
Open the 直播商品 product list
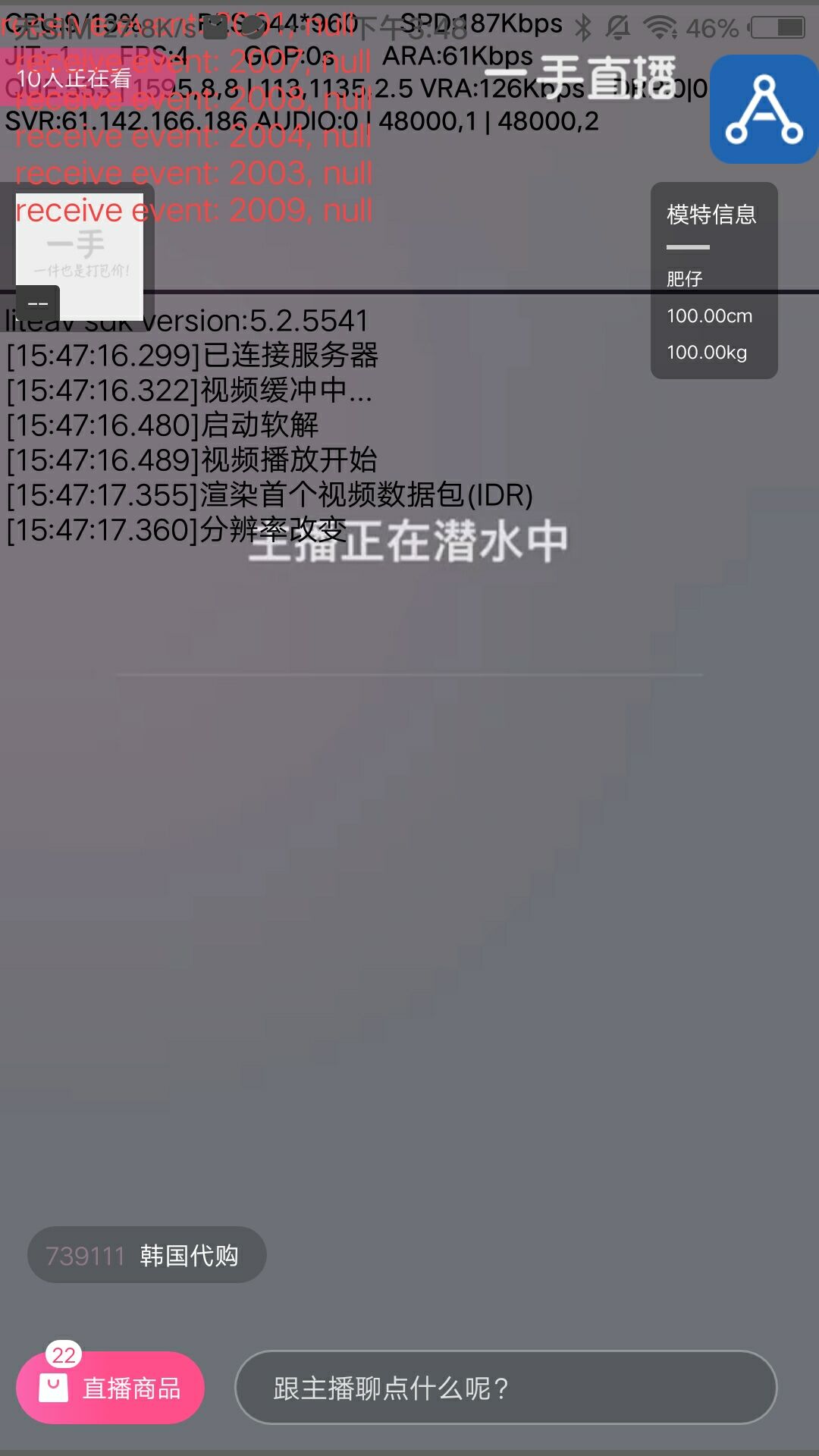[x=110, y=1387]
